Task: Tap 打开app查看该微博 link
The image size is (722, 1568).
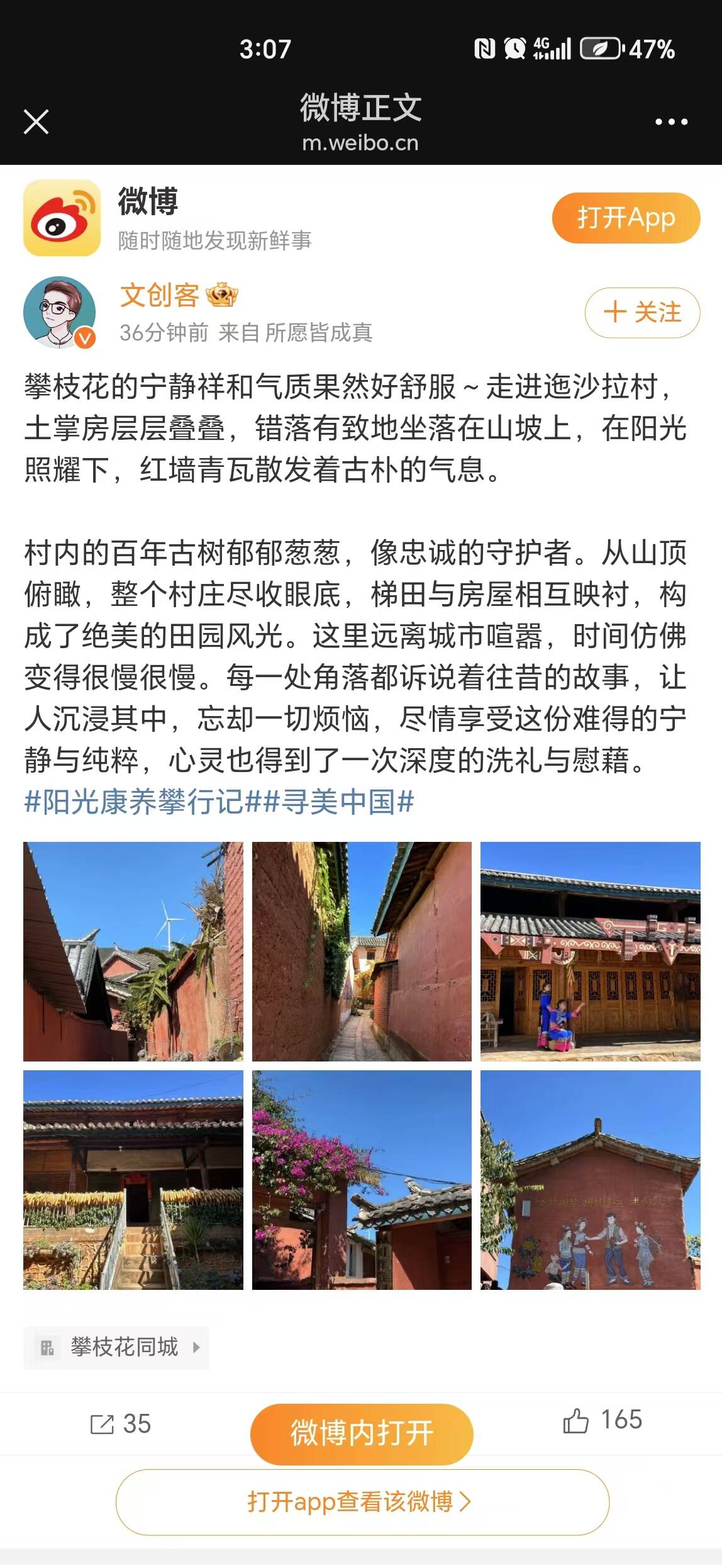Action: tap(362, 1502)
